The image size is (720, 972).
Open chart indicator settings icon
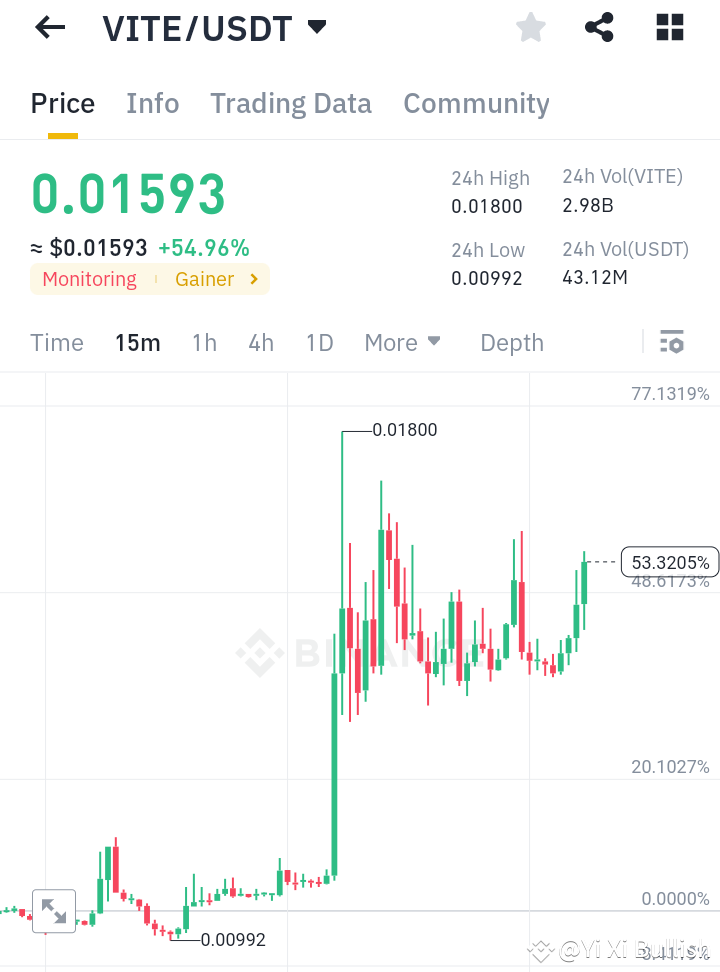671,342
